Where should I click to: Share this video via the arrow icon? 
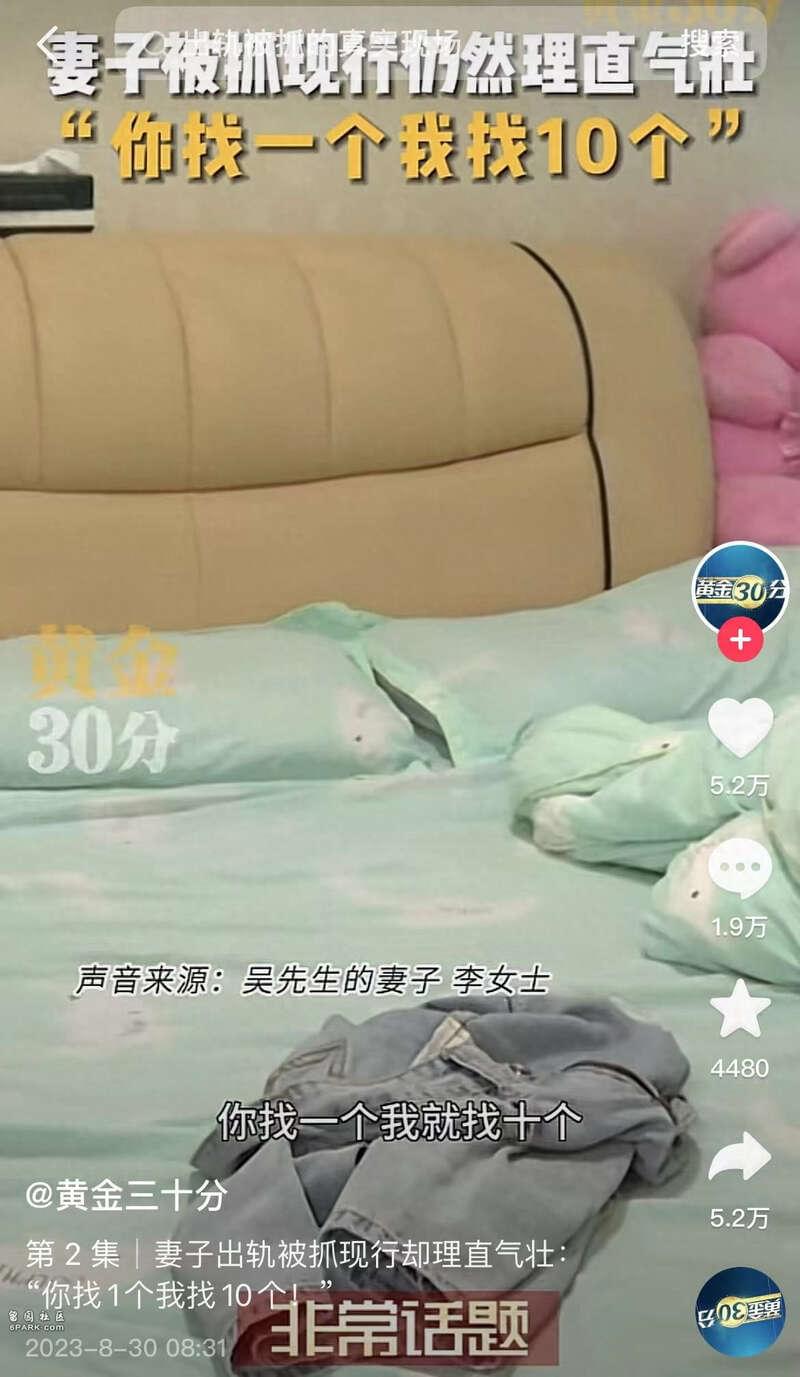[x=740, y=1158]
